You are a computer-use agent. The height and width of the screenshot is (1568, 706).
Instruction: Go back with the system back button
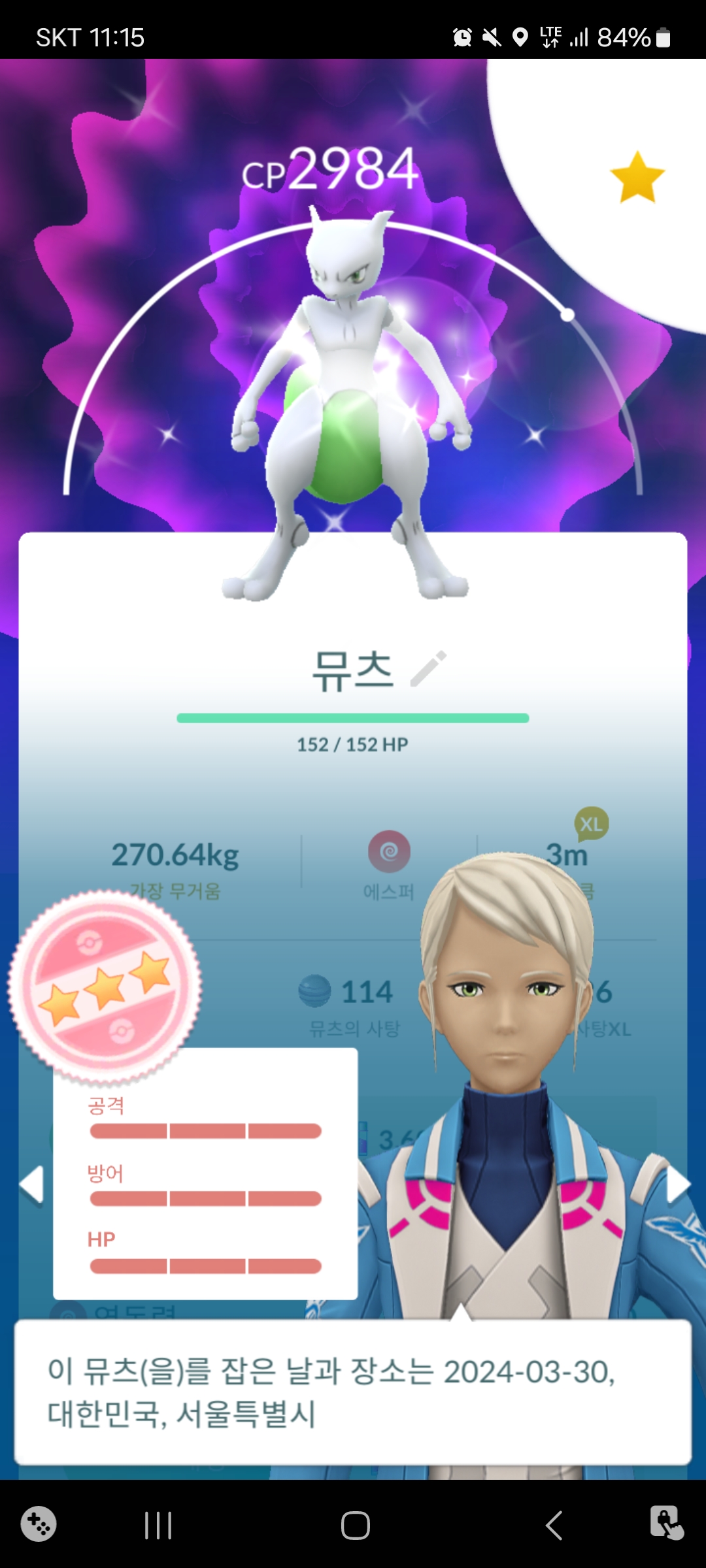[x=554, y=1526]
